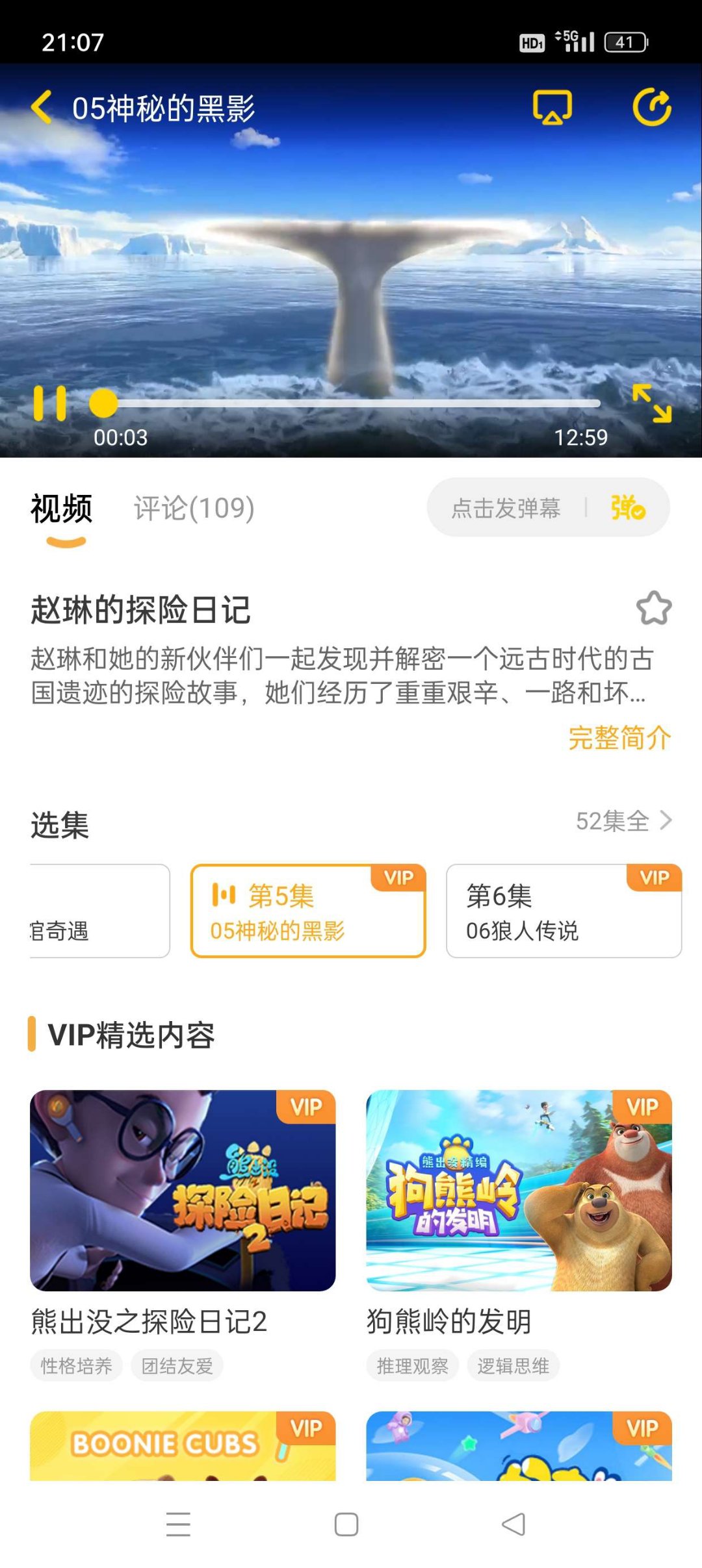Viewport: 702px width, 1568px height.
Task: Expand 完整简介 description
Action: pos(619,738)
